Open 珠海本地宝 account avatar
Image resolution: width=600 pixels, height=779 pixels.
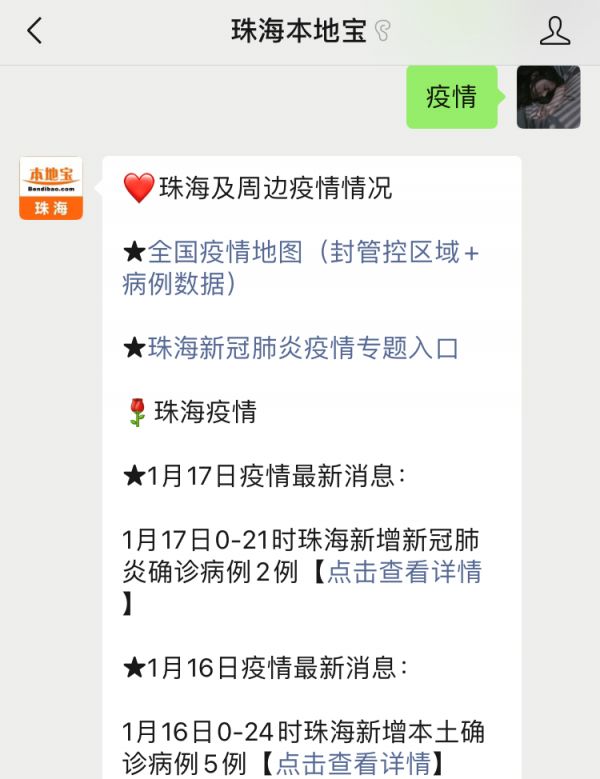pyautogui.click(x=51, y=188)
